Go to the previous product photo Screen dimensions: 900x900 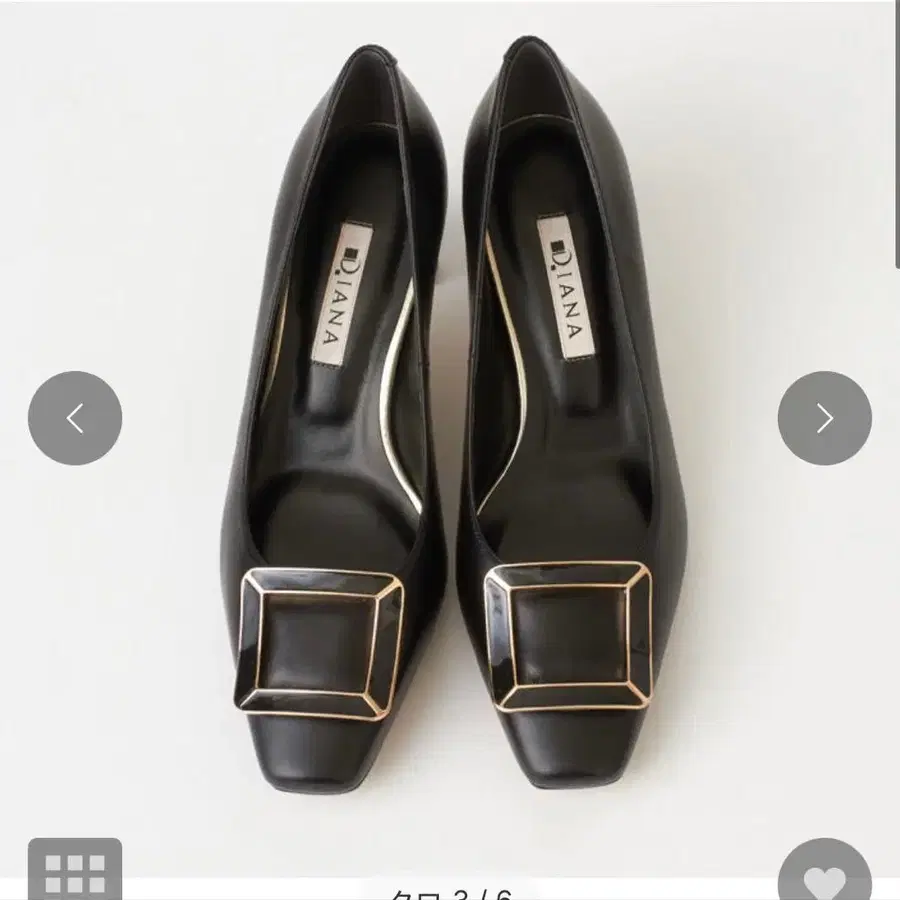[75, 418]
